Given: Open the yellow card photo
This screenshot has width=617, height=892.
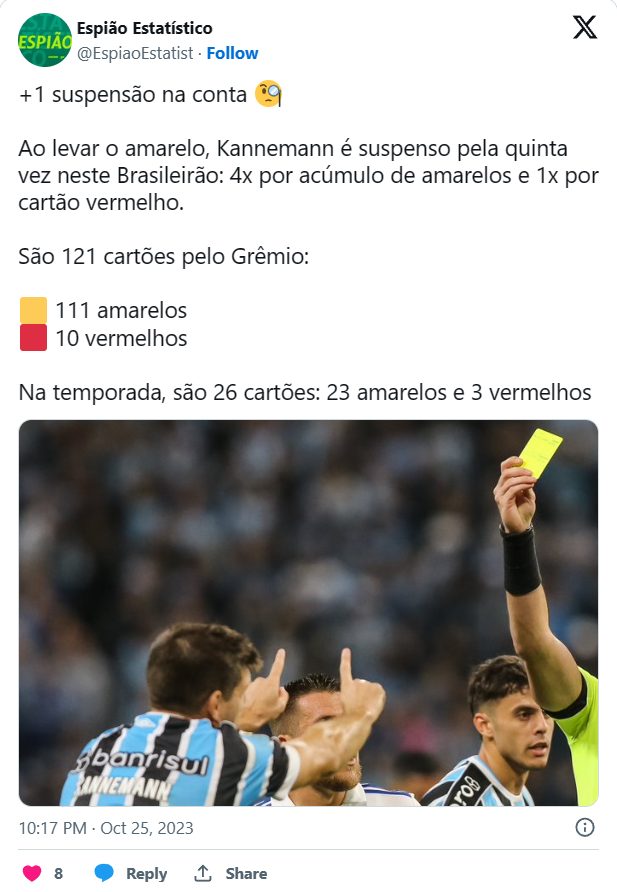Looking at the screenshot, I should tap(308, 612).
